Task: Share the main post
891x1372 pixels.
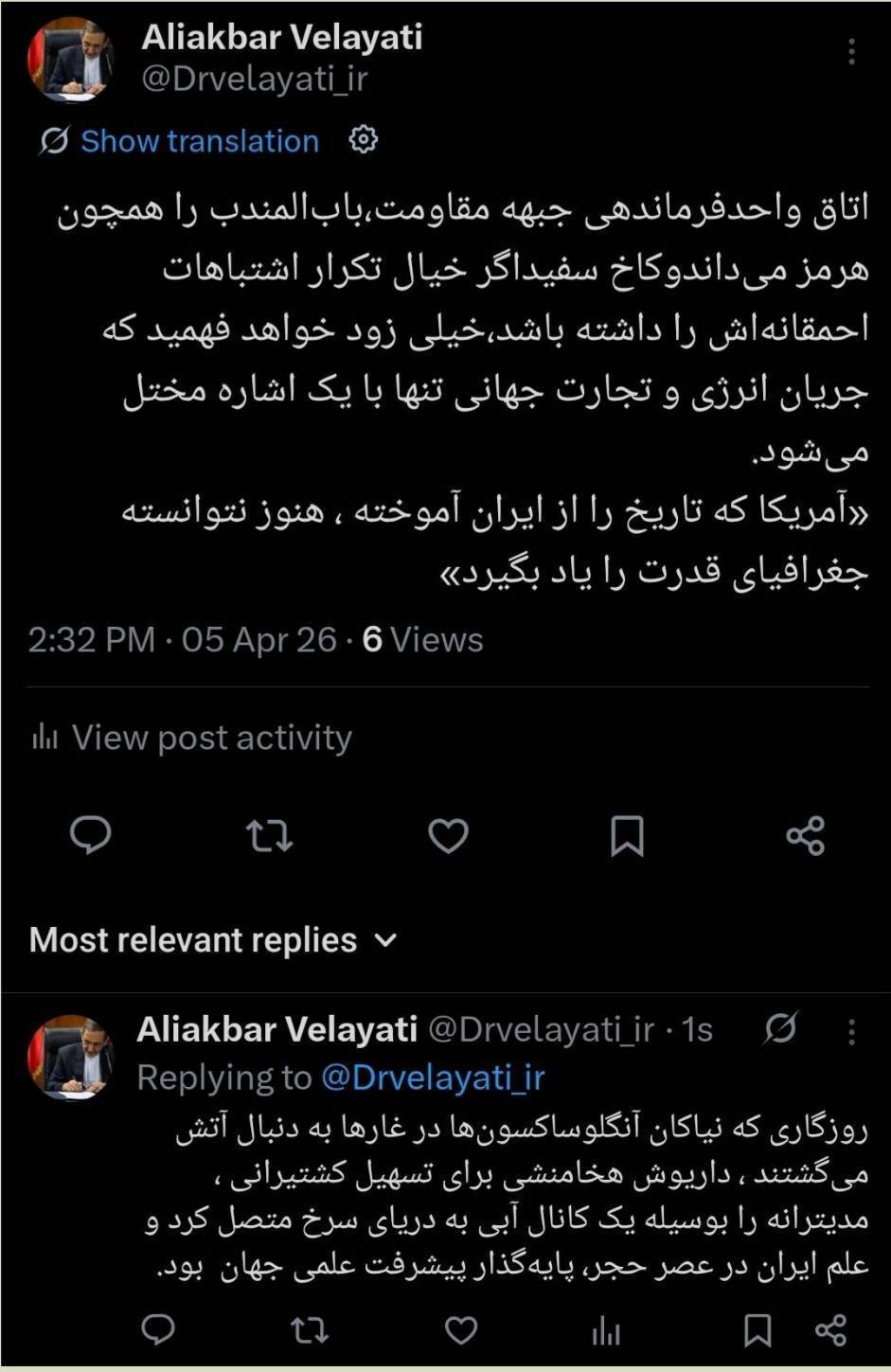Action: (x=806, y=836)
